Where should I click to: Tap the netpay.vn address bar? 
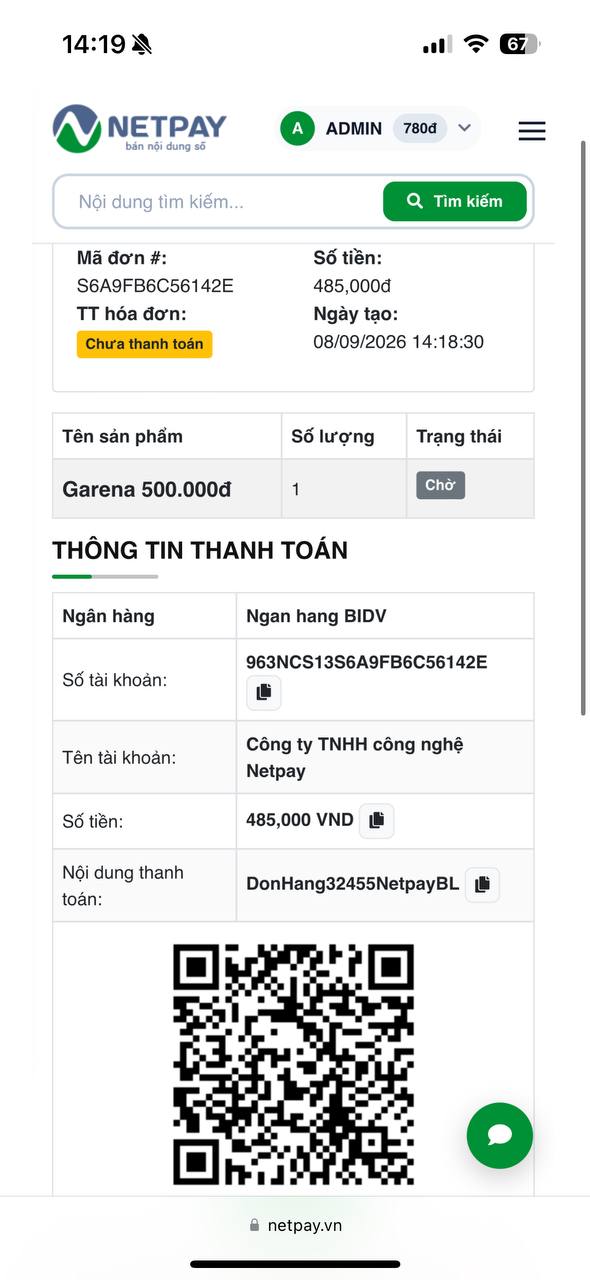click(x=295, y=1225)
